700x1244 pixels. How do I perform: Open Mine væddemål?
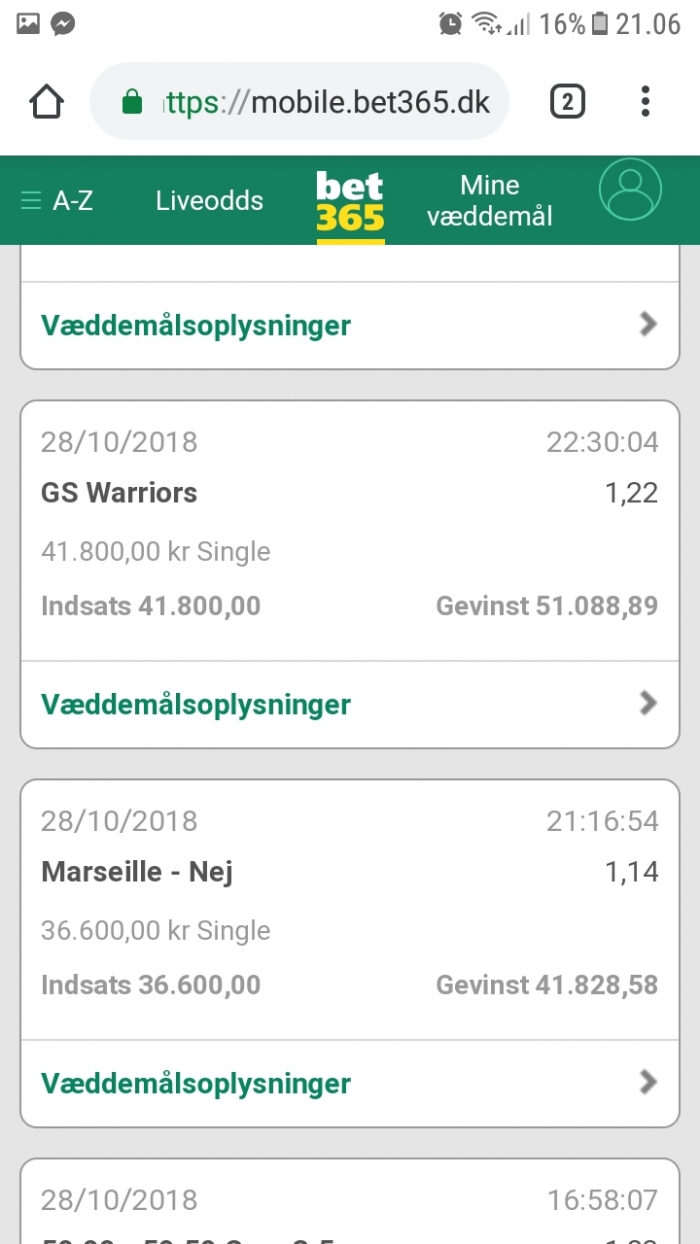click(490, 201)
